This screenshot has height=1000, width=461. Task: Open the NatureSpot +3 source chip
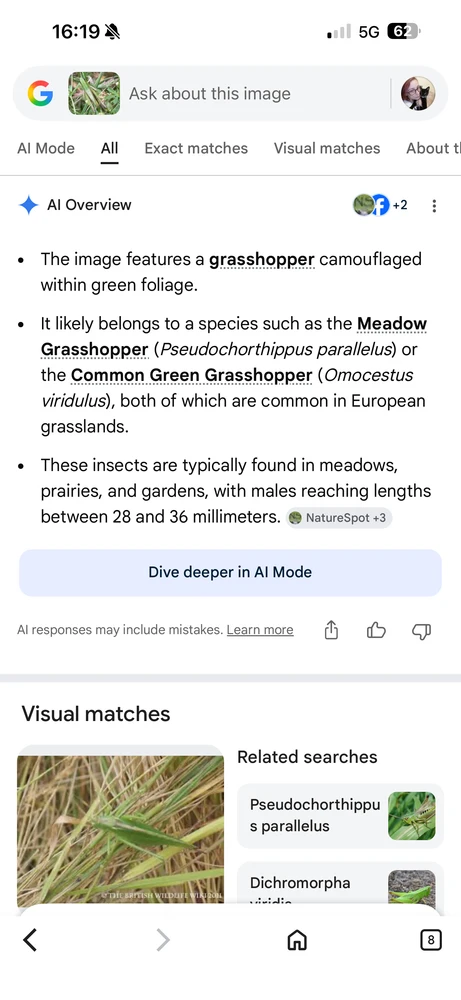[x=339, y=518]
